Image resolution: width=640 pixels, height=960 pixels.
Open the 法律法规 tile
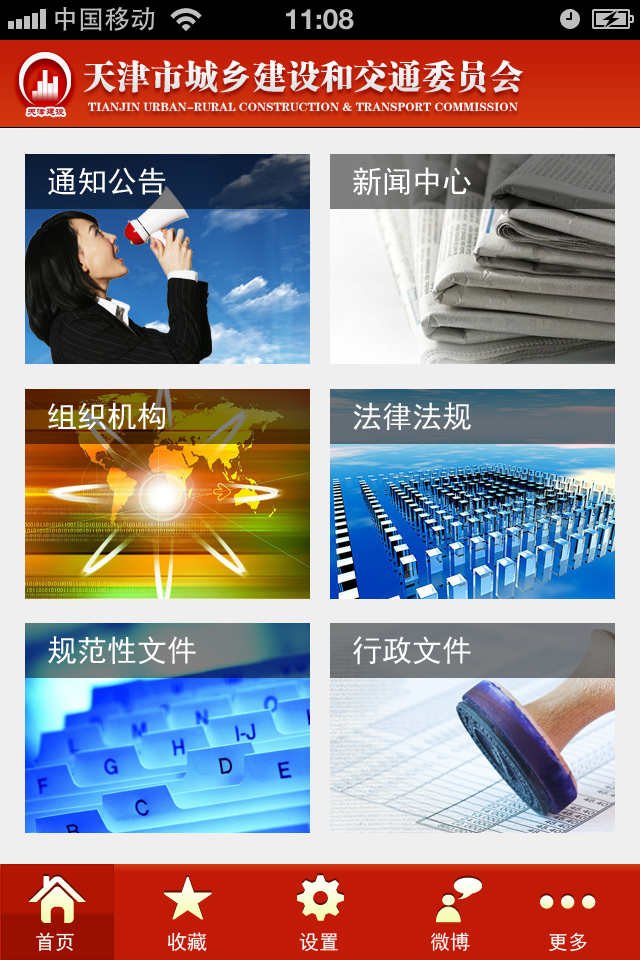[x=472, y=494]
